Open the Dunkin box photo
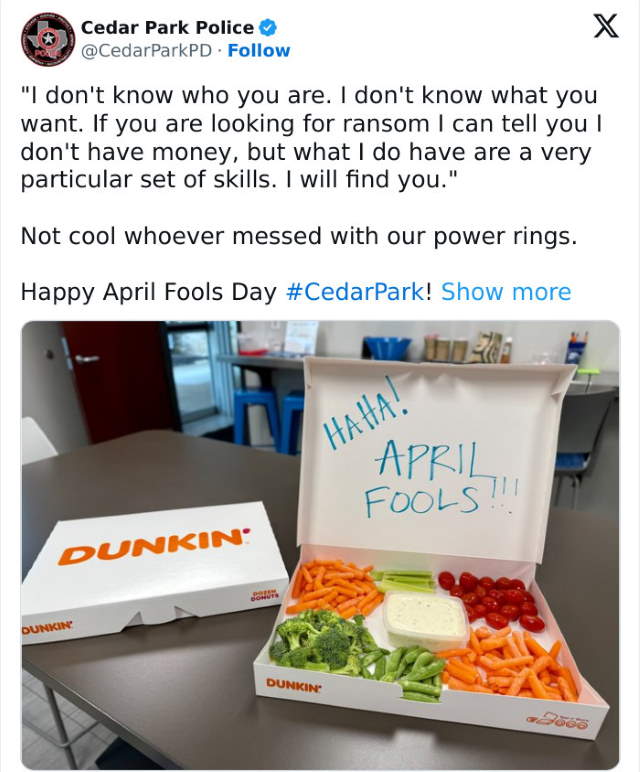 [x=320, y=545]
